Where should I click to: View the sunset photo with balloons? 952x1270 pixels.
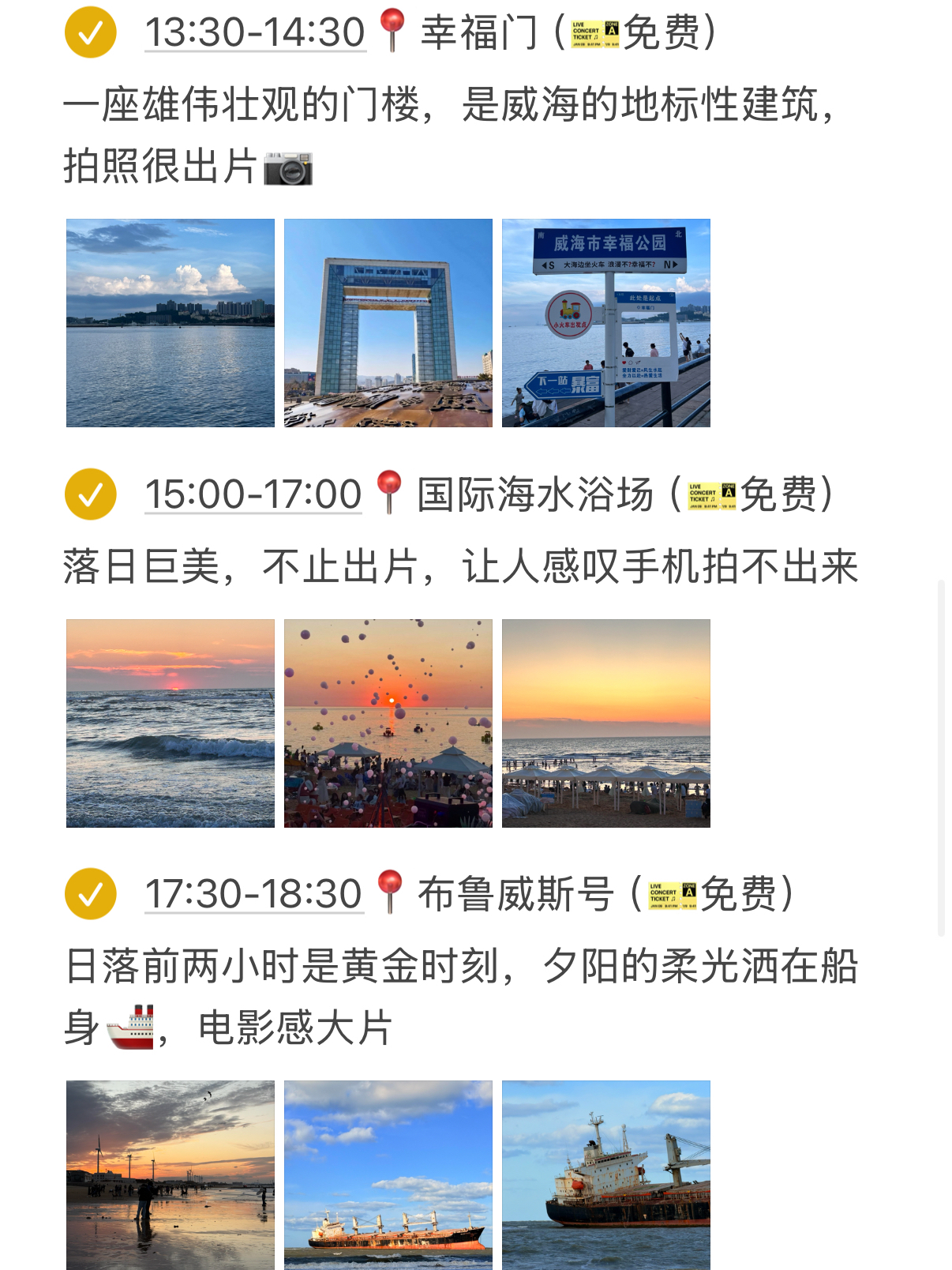click(x=388, y=723)
